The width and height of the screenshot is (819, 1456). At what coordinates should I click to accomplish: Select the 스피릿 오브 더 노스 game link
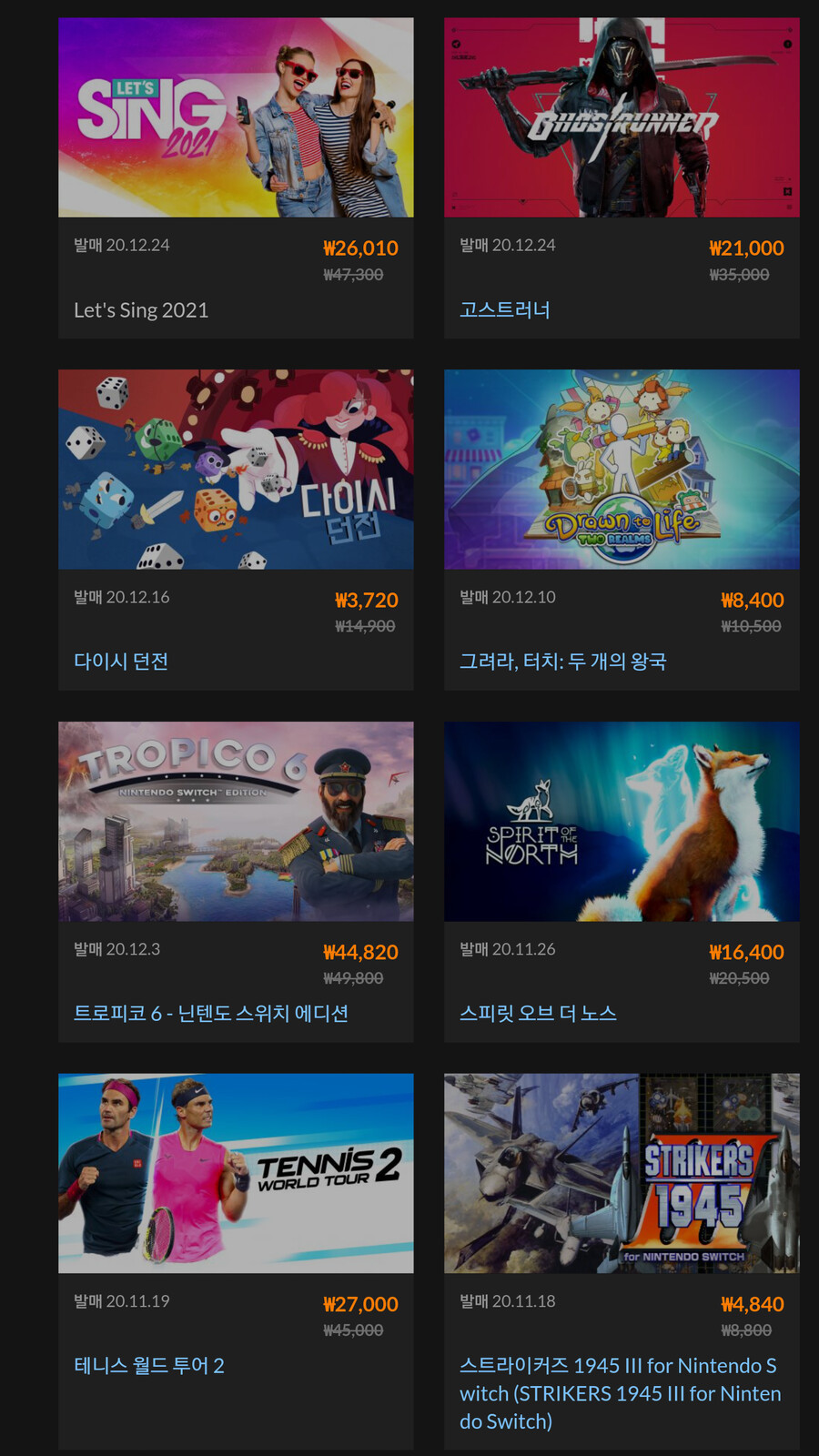(538, 1014)
